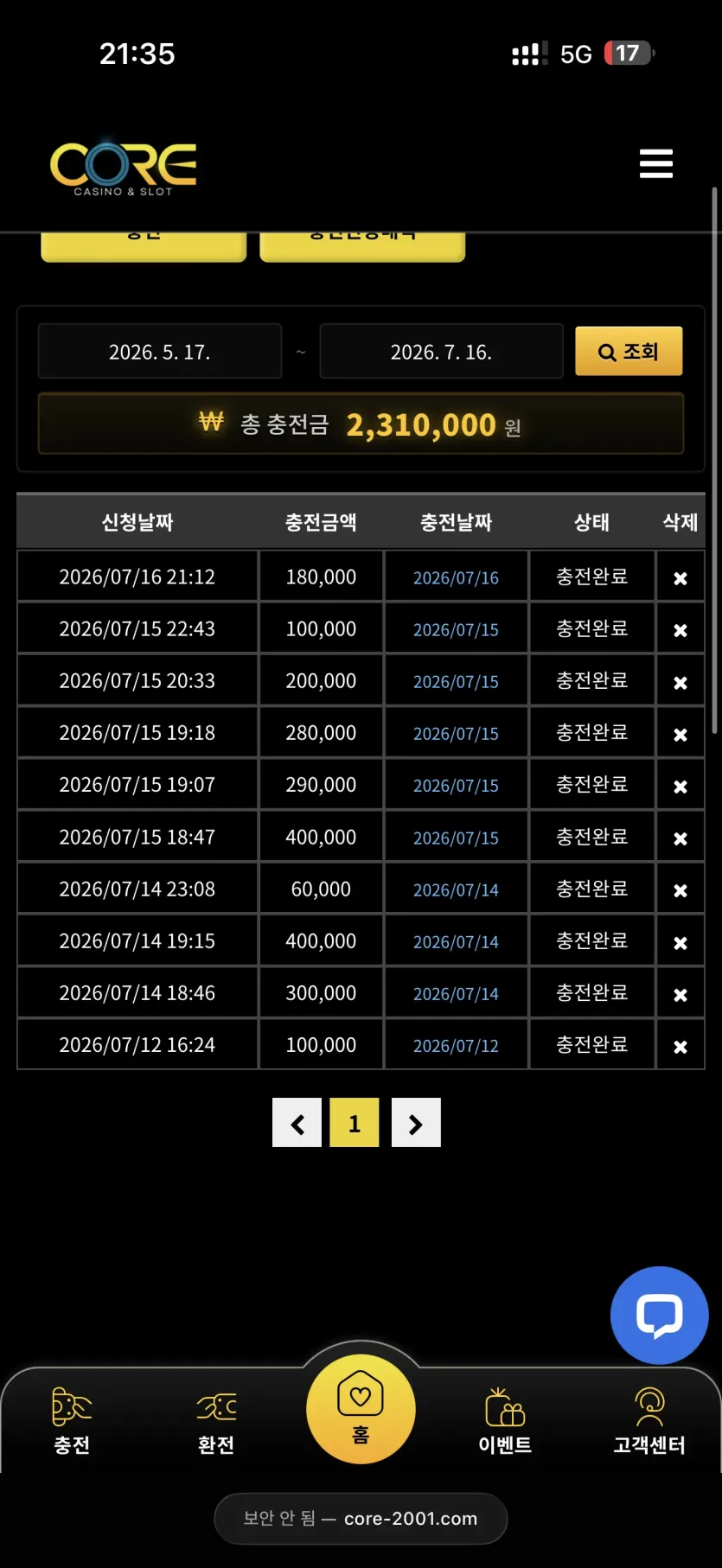Open the live chat bubble
Viewport: 722px width, 1568px height.
[660, 1315]
